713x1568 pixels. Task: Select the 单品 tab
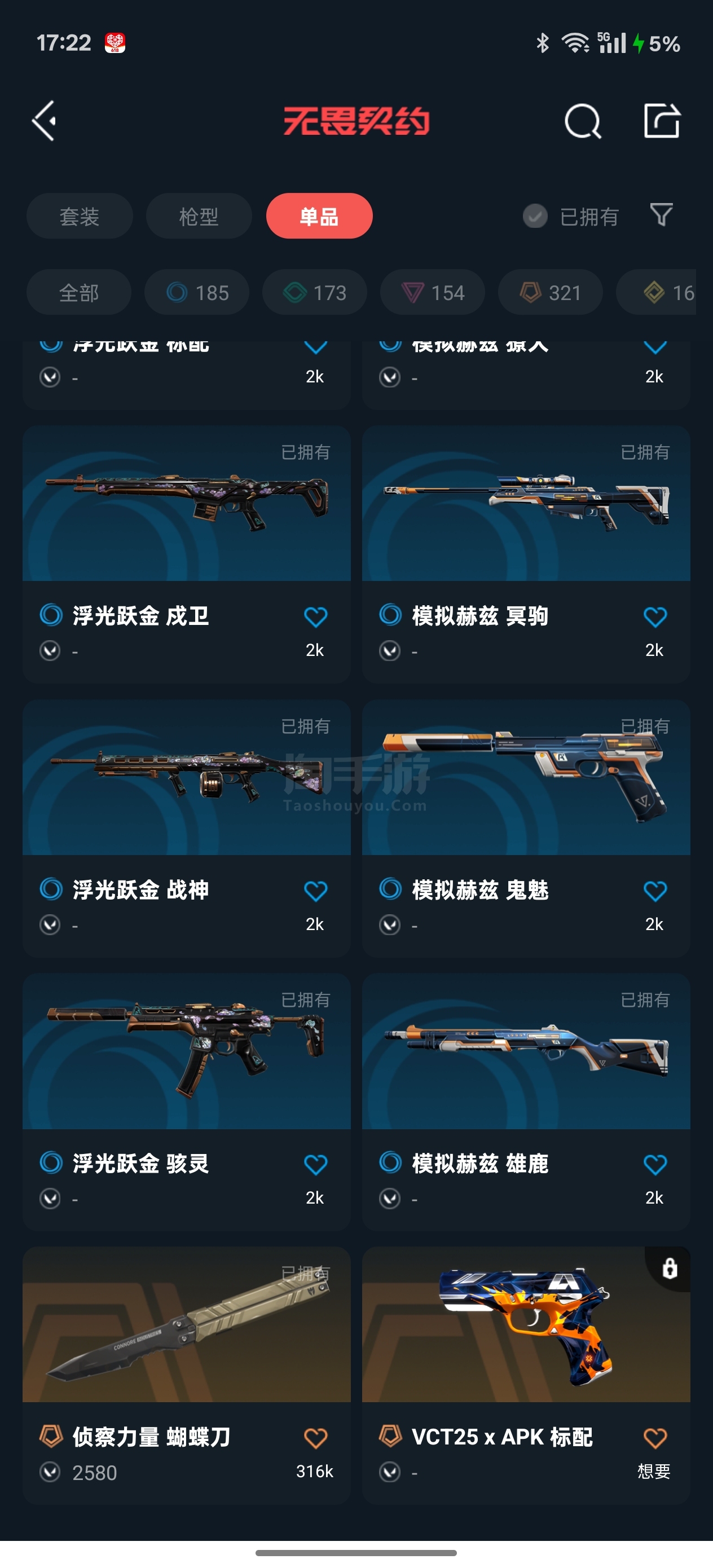point(319,216)
